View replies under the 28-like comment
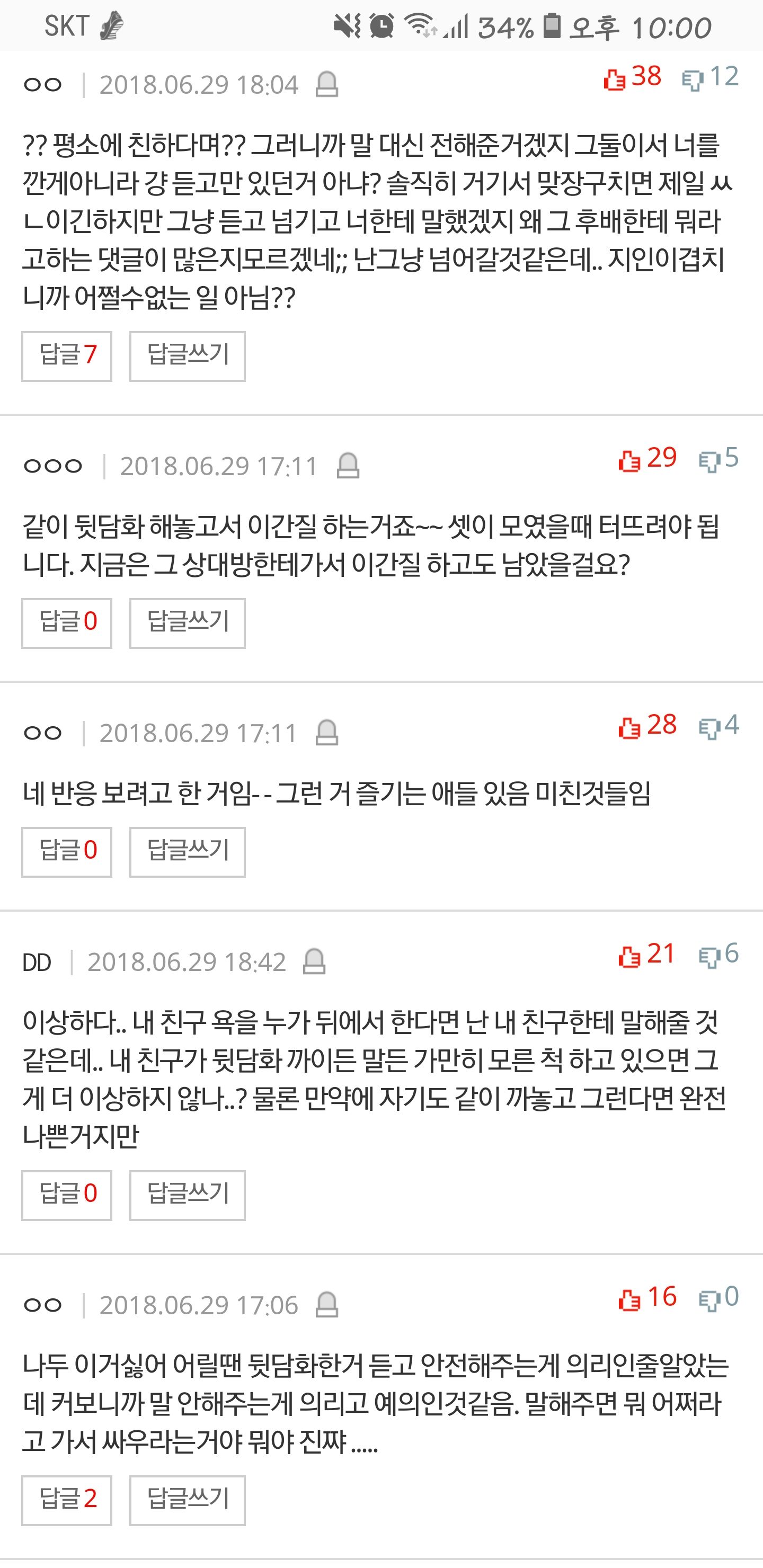763x1568 pixels. pyautogui.click(x=67, y=852)
